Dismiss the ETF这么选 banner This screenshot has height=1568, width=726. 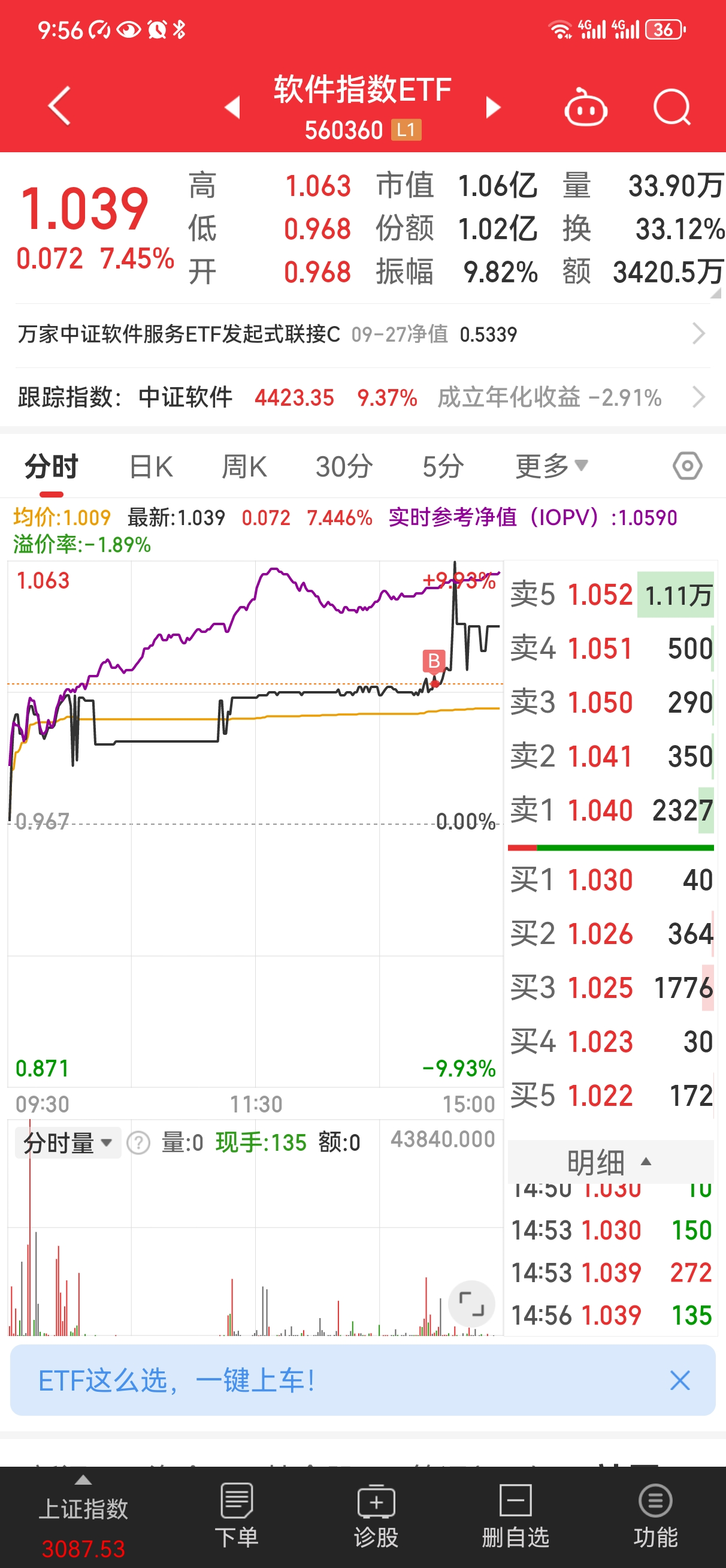pos(679,1380)
